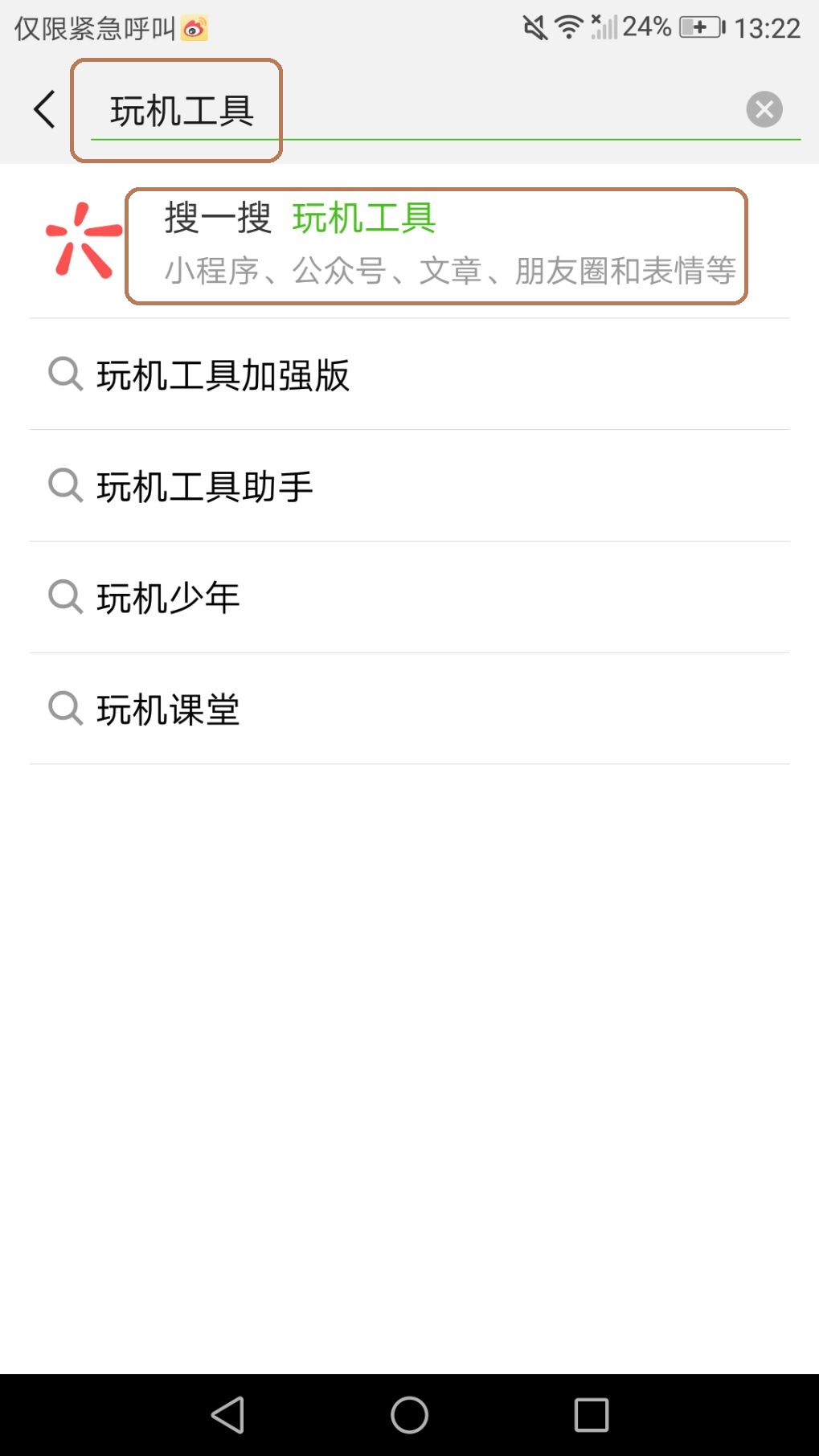Open 搜一搜 results for 玩机工具

coord(438,241)
